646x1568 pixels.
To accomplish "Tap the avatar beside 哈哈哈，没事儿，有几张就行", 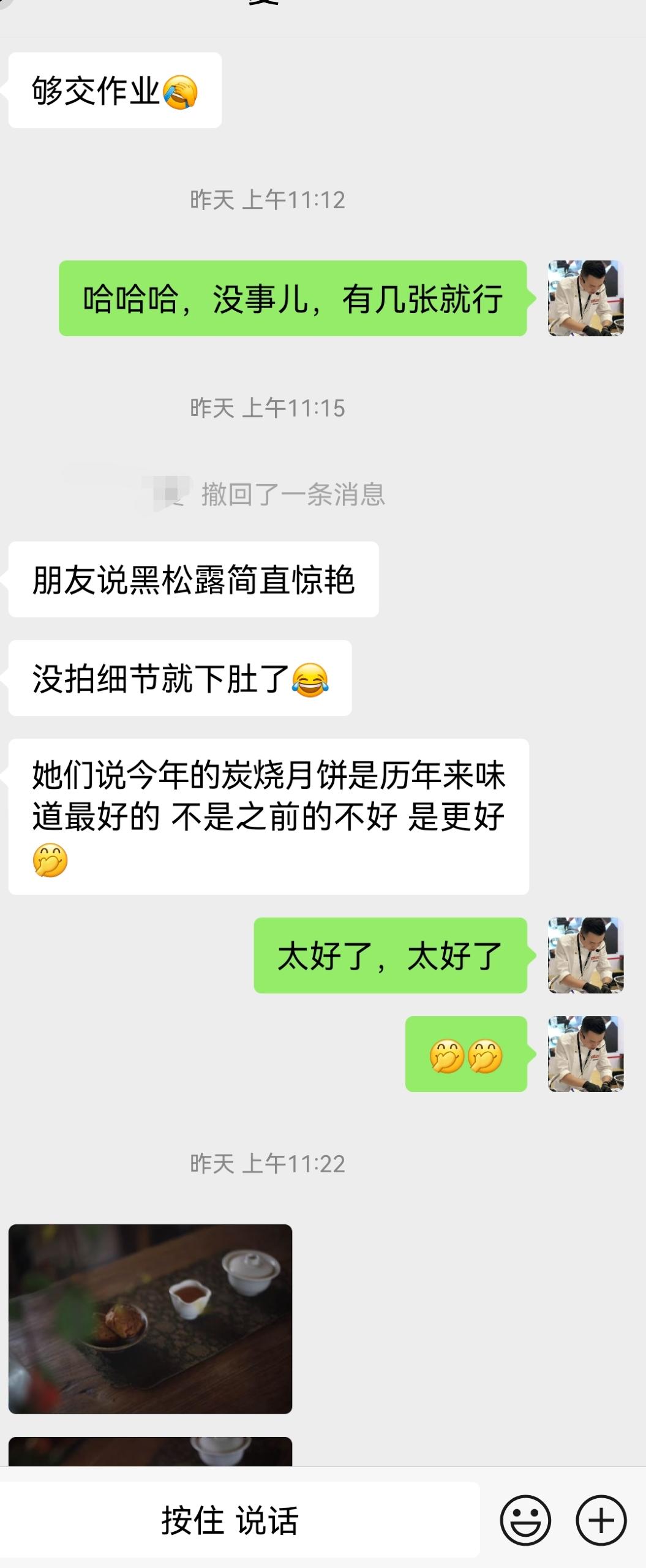I will point(585,298).
